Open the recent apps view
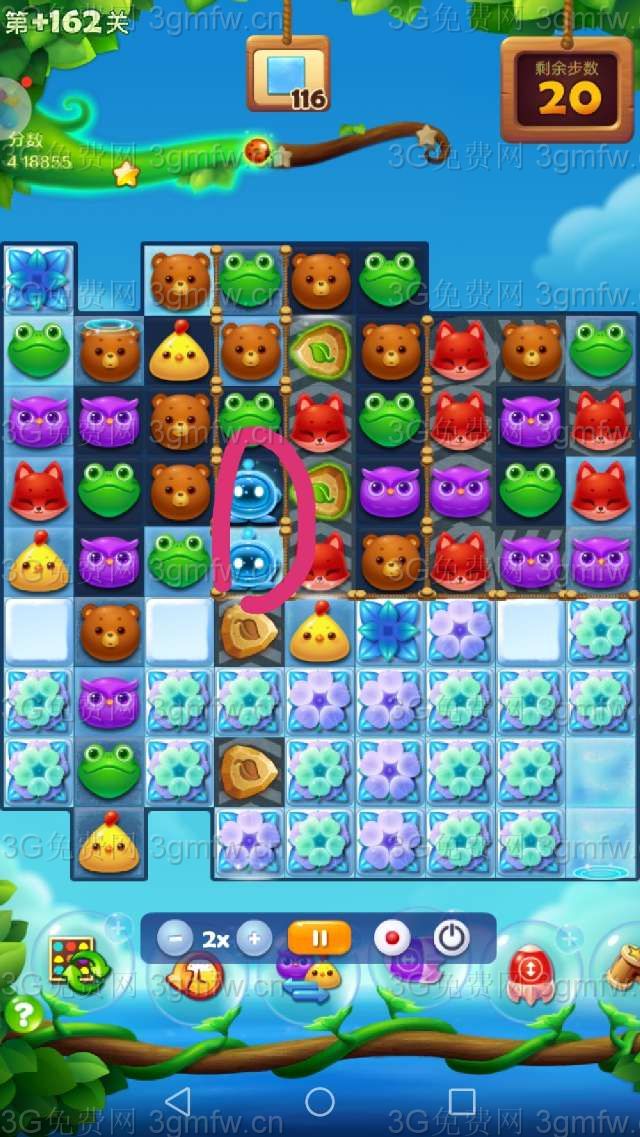 pyautogui.click(x=461, y=1101)
